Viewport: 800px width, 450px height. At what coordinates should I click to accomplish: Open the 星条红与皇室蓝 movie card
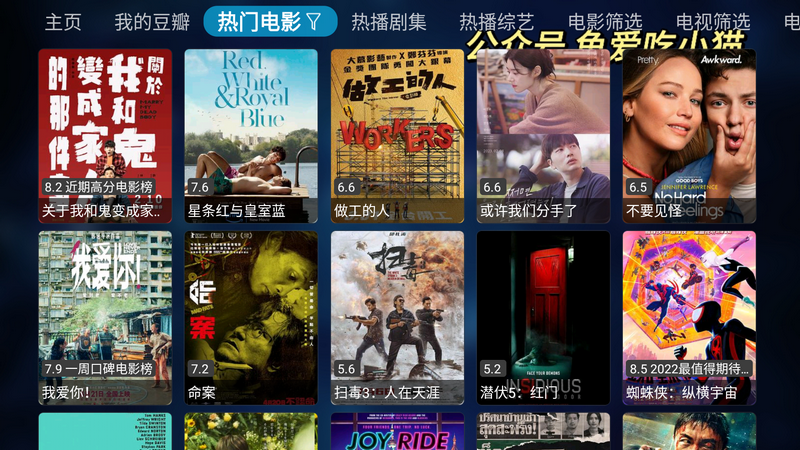[251, 136]
